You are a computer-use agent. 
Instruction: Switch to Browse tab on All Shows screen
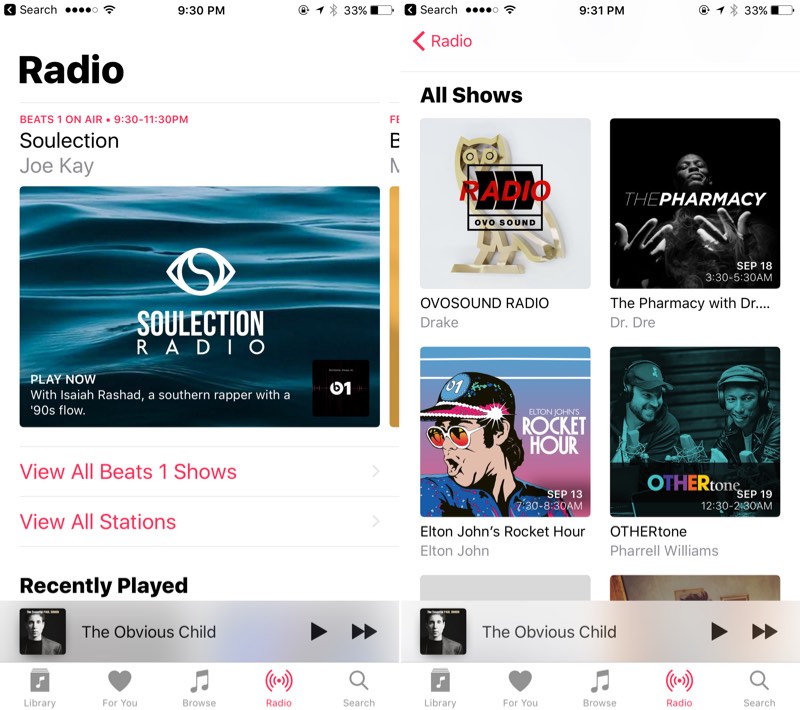tap(600, 688)
